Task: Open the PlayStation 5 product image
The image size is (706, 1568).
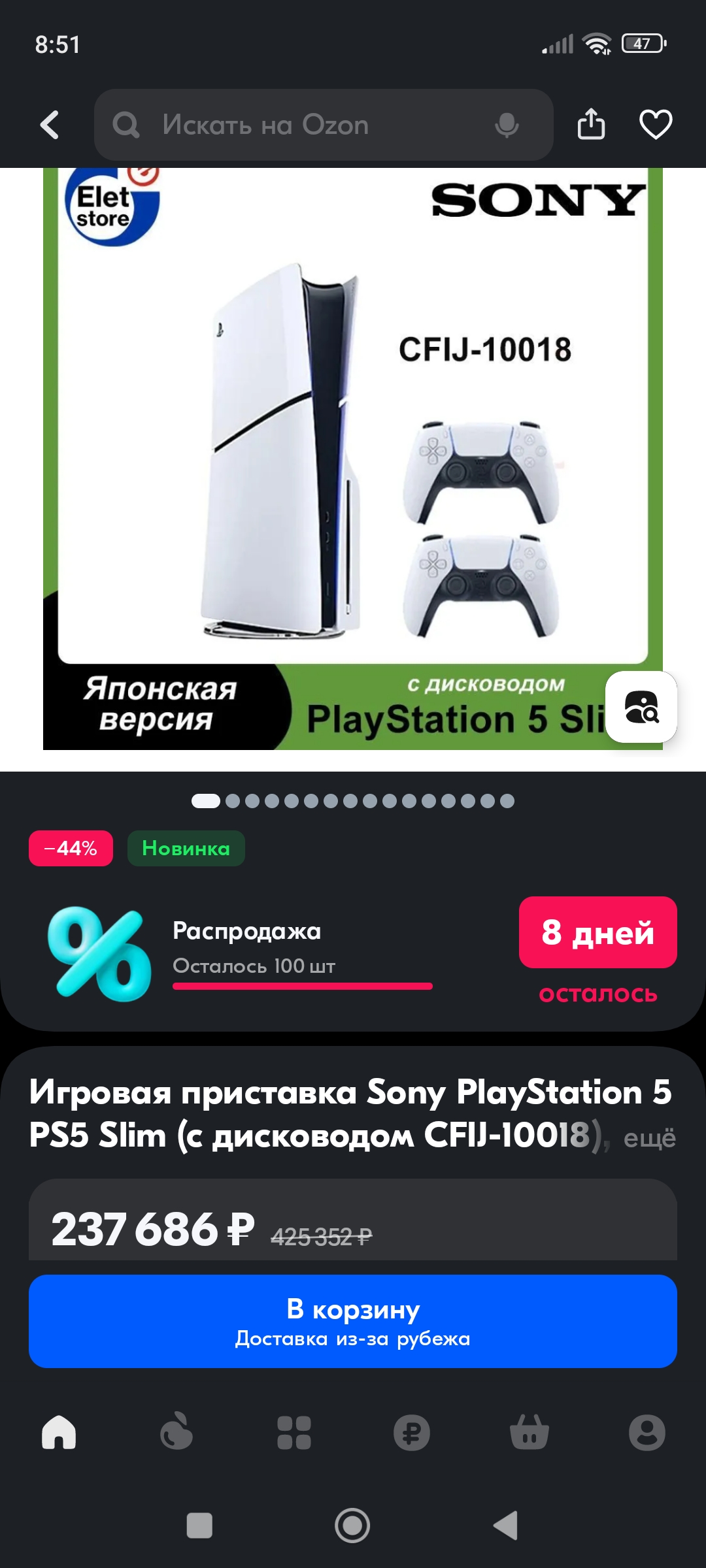Action: coord(353,459)
